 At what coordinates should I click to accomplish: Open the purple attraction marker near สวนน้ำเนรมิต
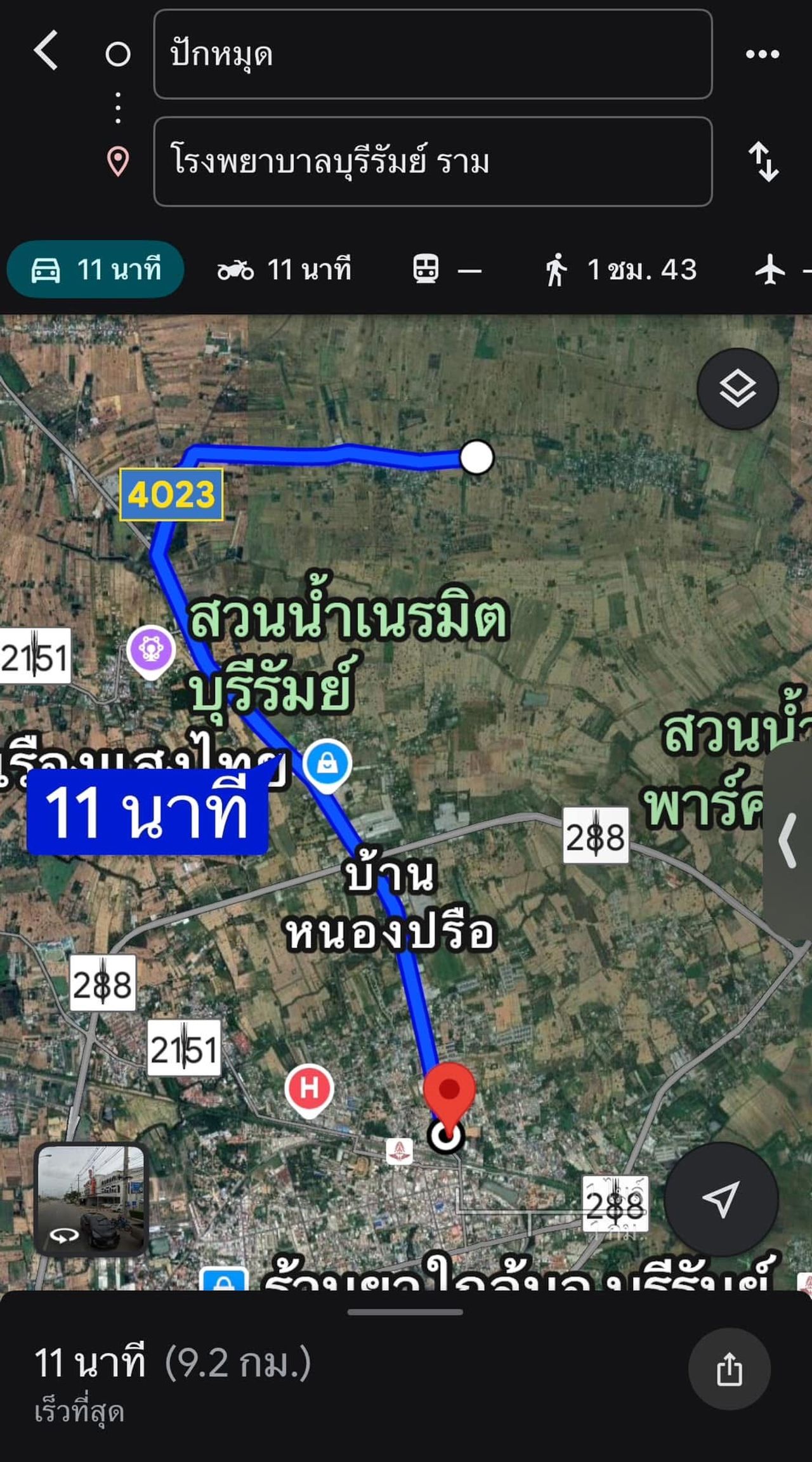150,650
